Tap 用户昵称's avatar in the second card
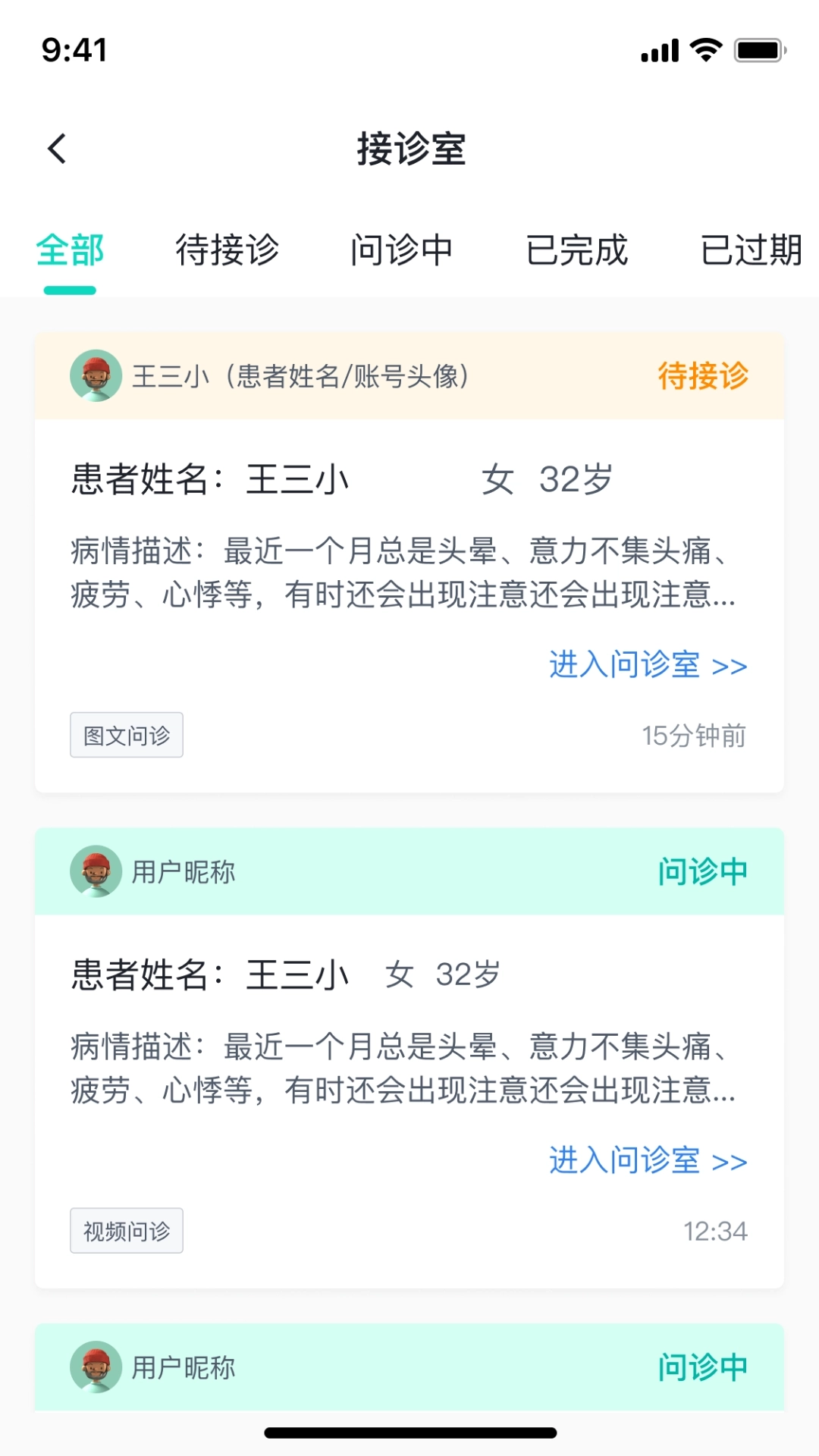This screenshot has height=1456, width=819. click(96, 871)
